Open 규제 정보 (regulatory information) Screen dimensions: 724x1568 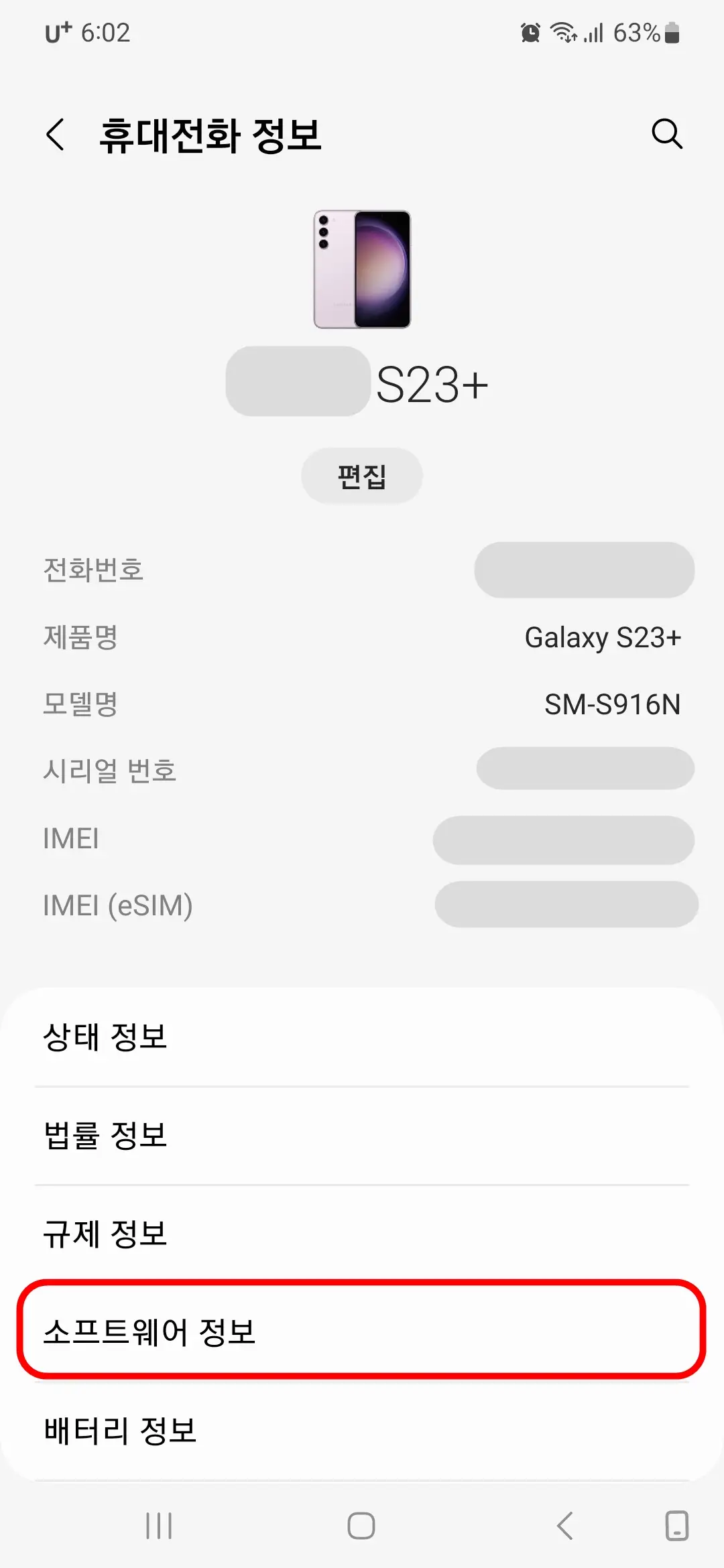click(362, 1233)
